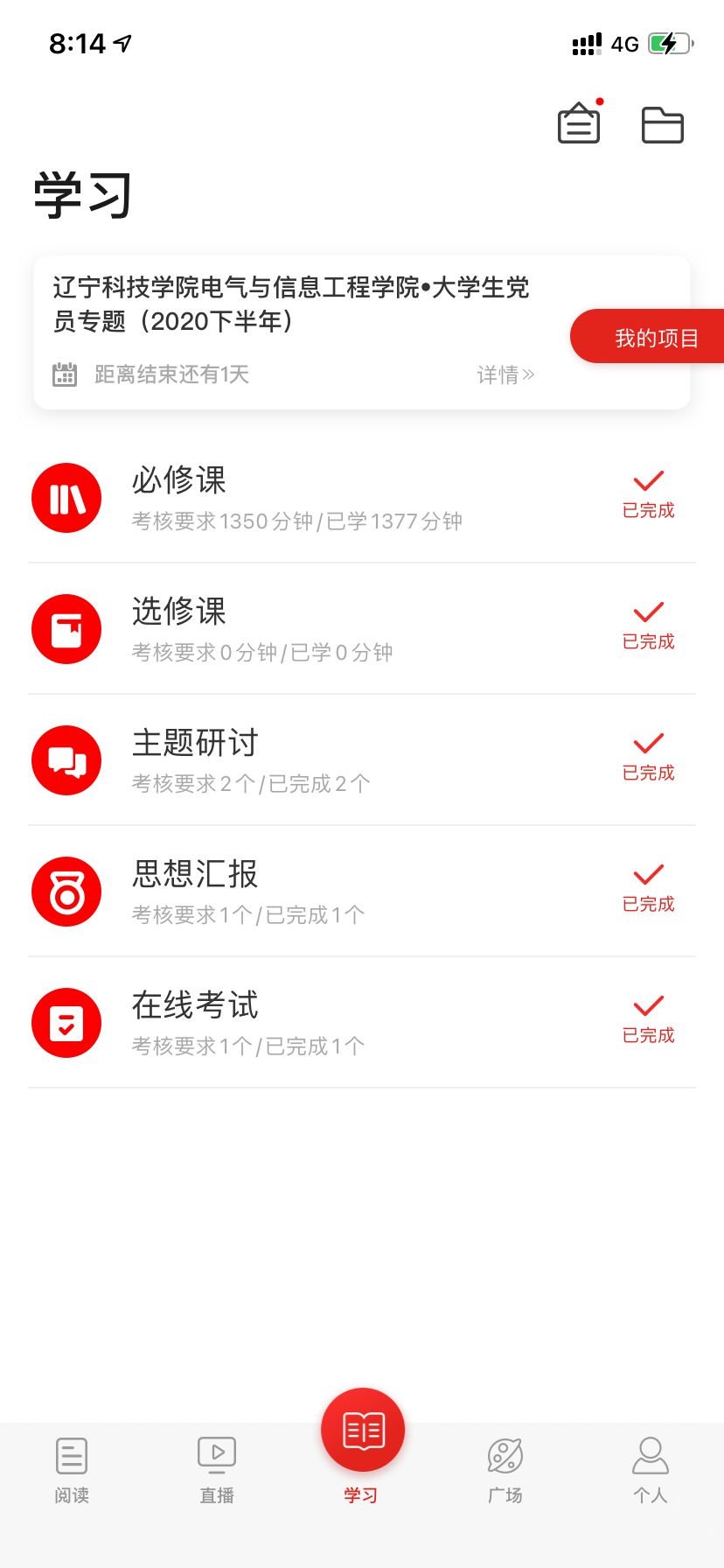Viewport: 724px width, 1568px height.
Task: Switch to the 阅读 tab
Action: pyautogui.click(x=72, y=1470)
